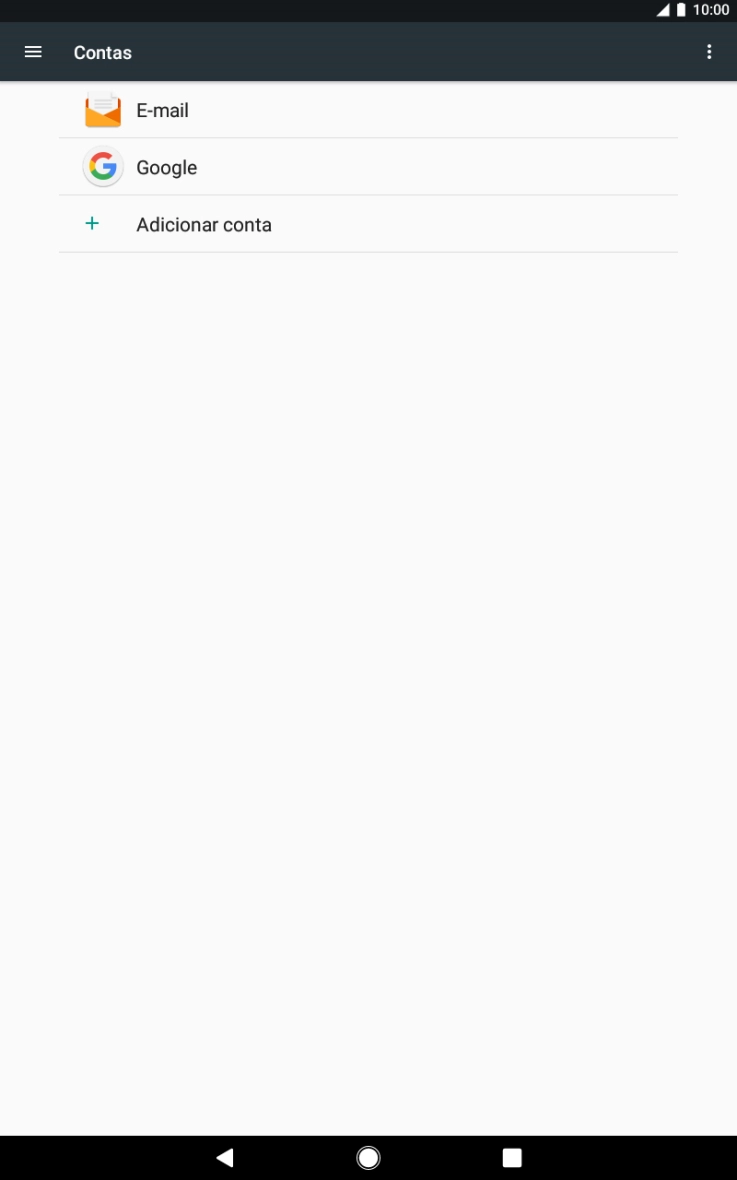This screenshot has height=1180, width=737.
Task: Open the navigation drawer menu
Action: tap(33, 52)
